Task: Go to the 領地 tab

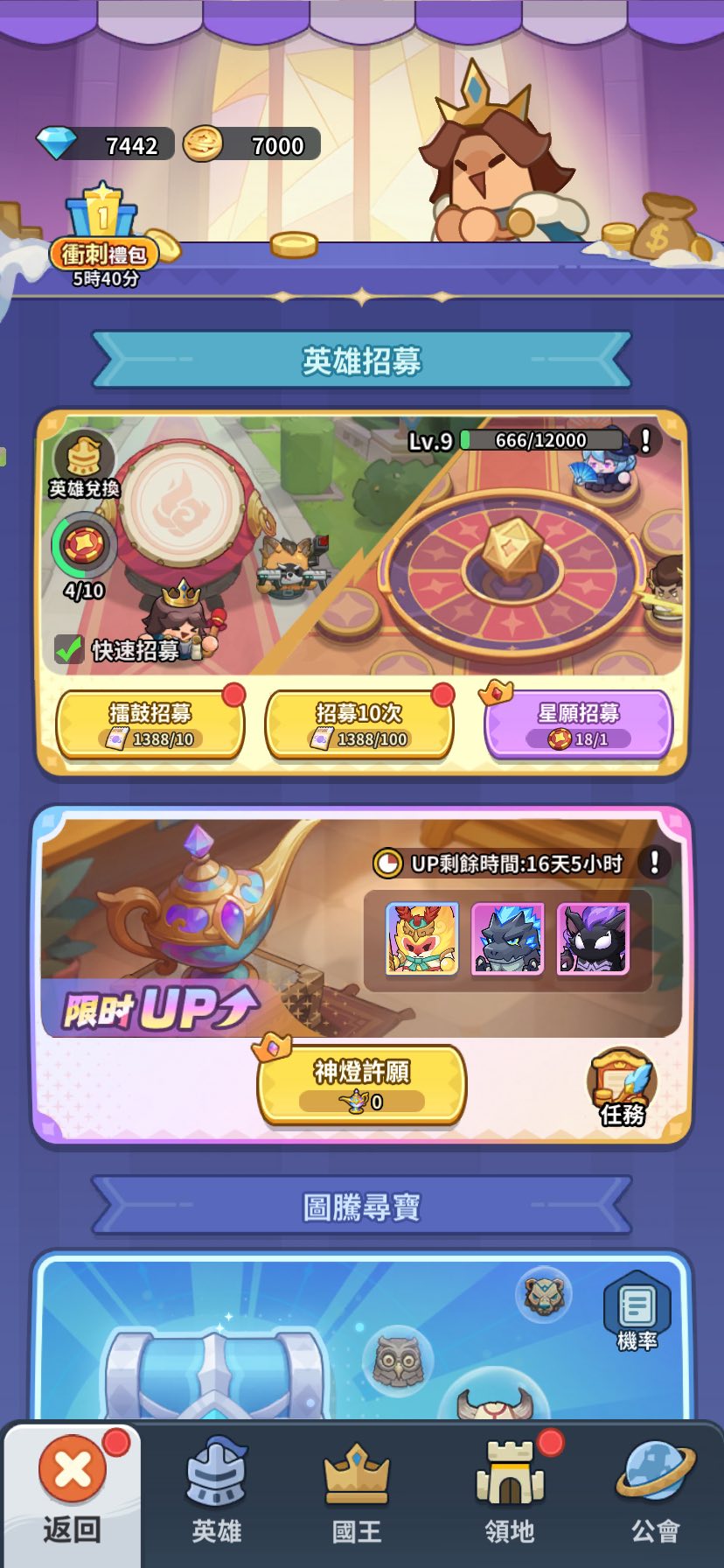Action: [x=509, y=1491]
